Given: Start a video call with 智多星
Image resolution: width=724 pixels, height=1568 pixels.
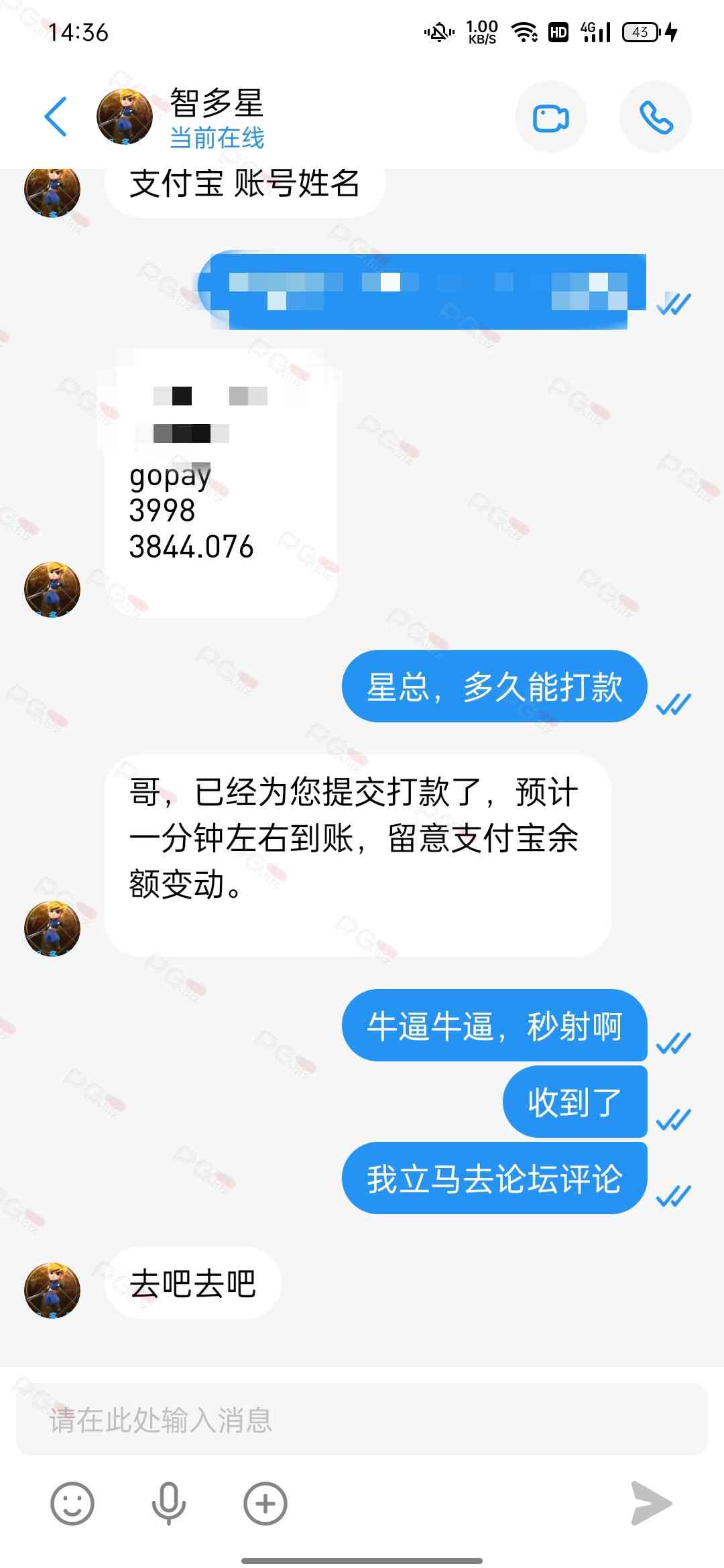Looking at the screenshot, I should pyautogui.click(x=551, y=118).
